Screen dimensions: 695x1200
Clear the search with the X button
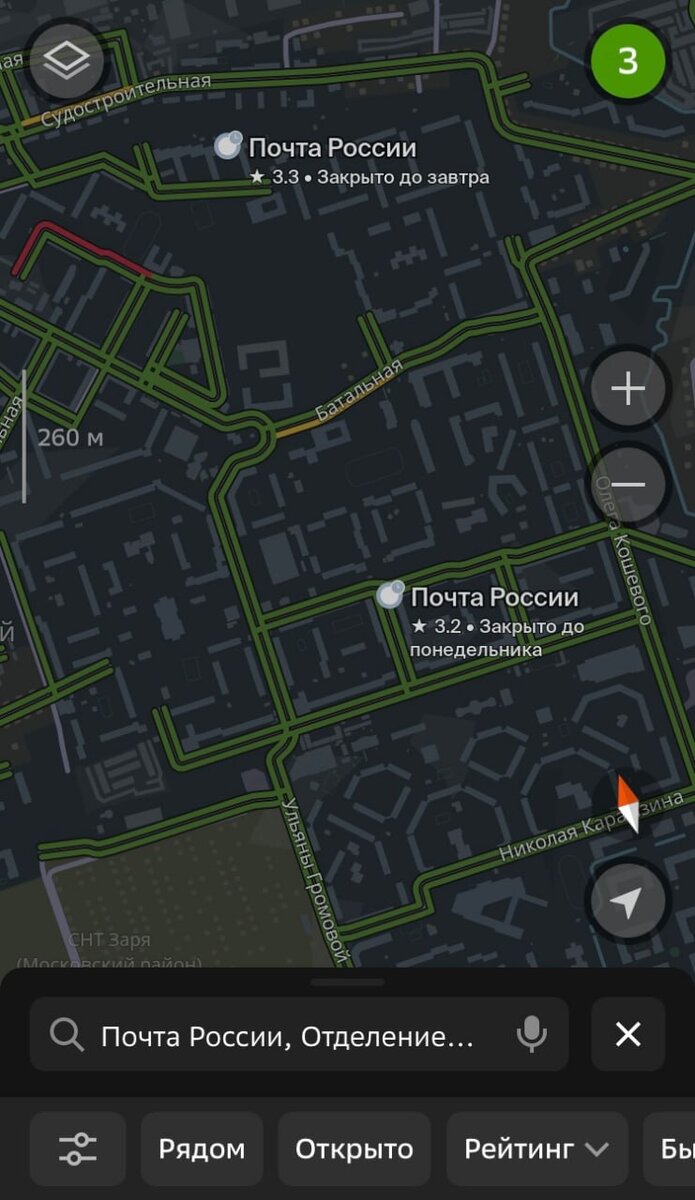(x=628, y=1035)
